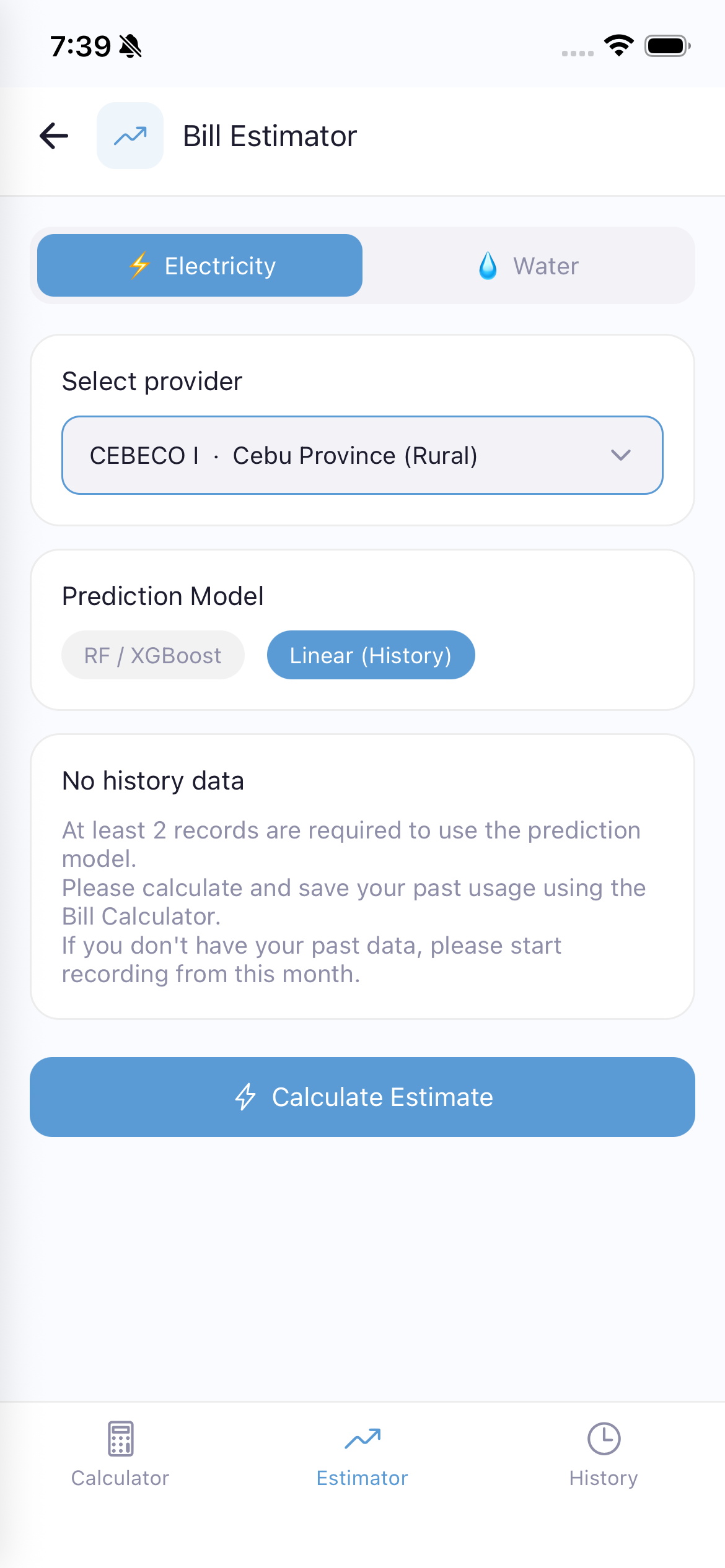725x1568 pixels.
Task: Switch to the Electricity tab
Action: point(198,266)
